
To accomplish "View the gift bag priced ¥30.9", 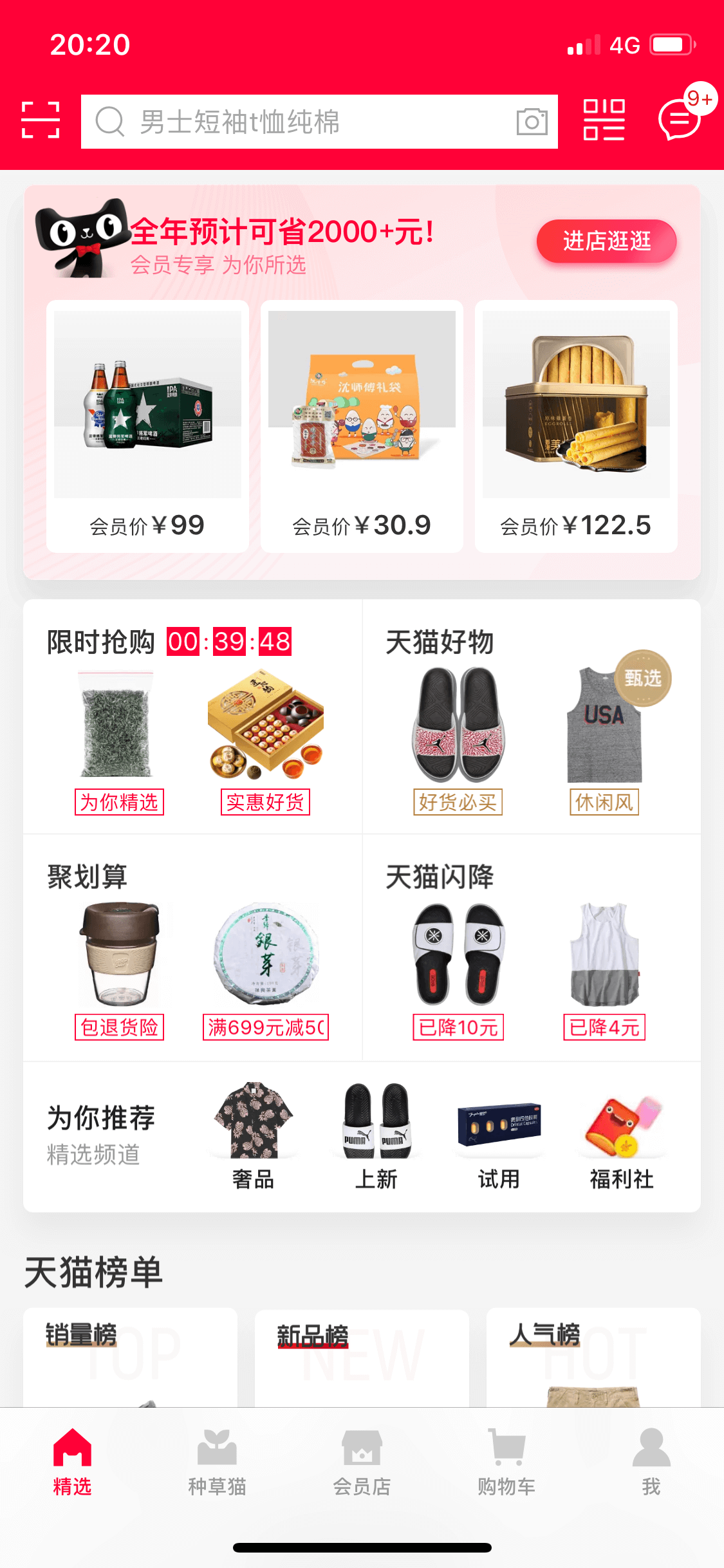I will click(x=362, y=426).
